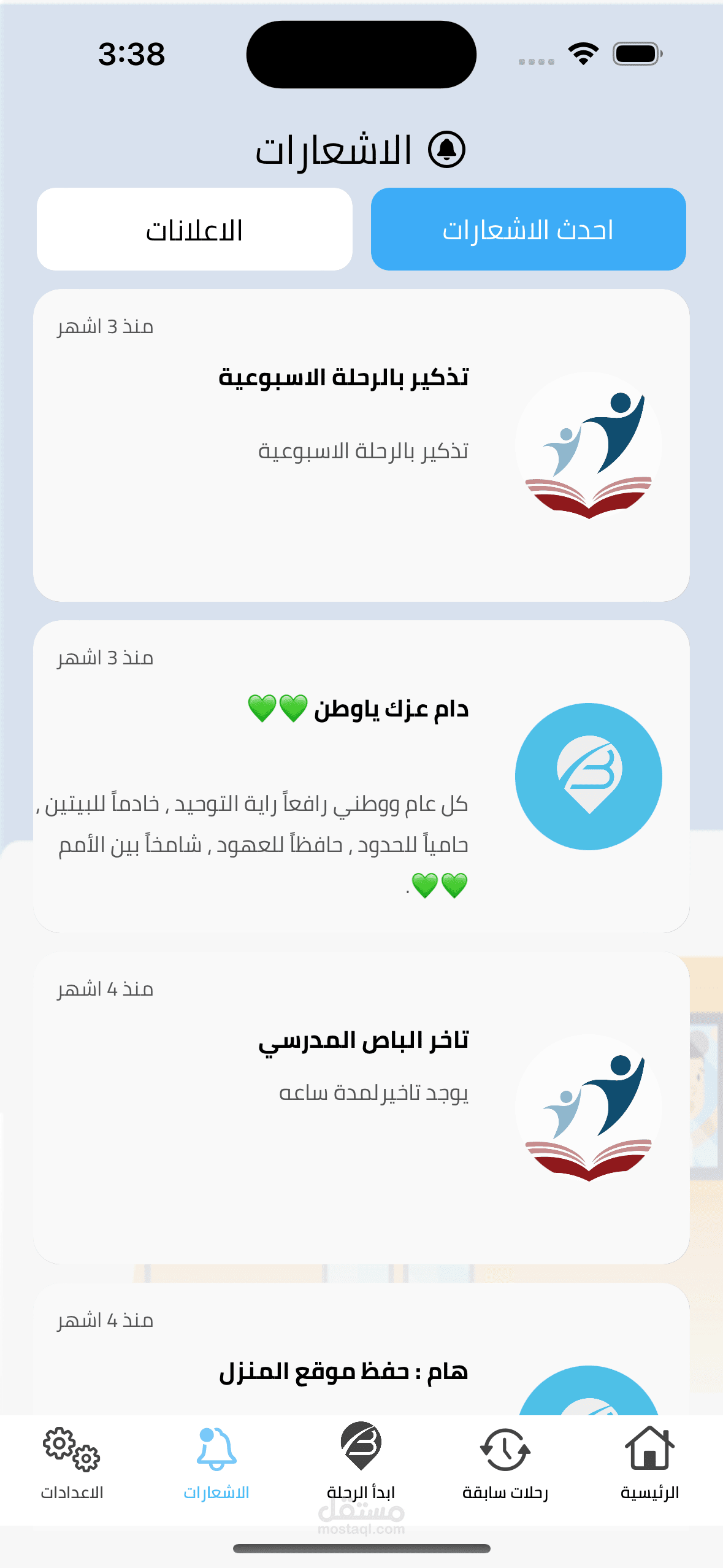The image size is (723, 1568).
Task: Select the احدث الاشعارات tab
Action: click(528, 229)
